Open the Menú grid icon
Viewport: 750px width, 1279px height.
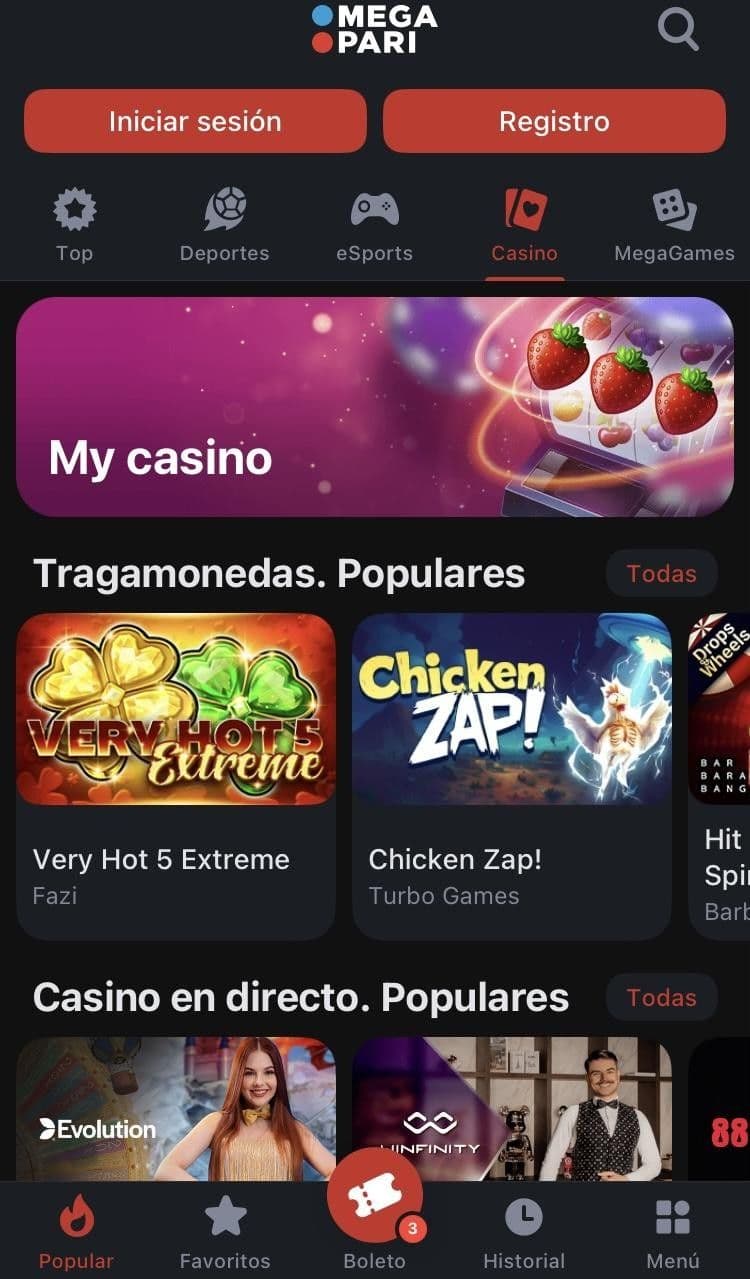pos(673,1217)
